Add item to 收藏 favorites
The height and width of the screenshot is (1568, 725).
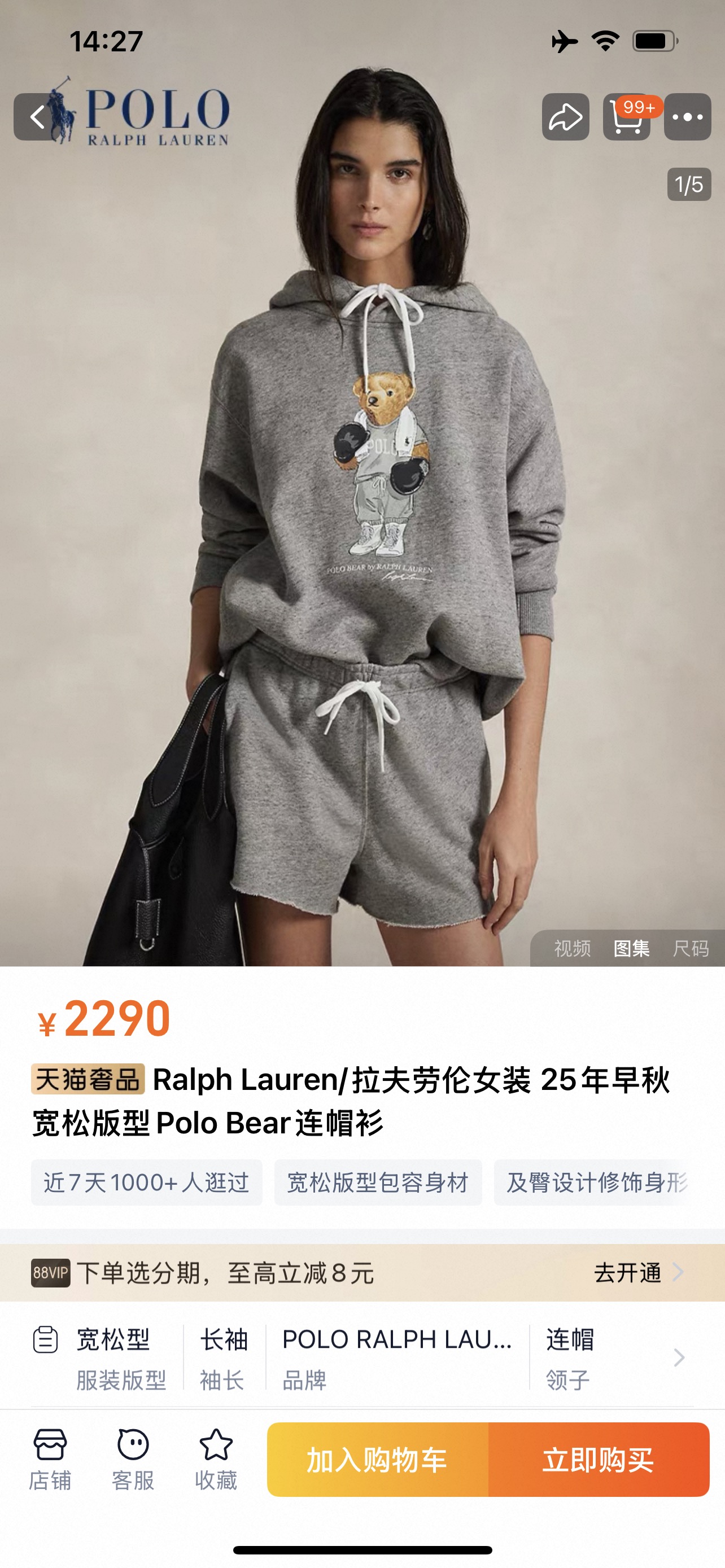(x=216, y=1458)
